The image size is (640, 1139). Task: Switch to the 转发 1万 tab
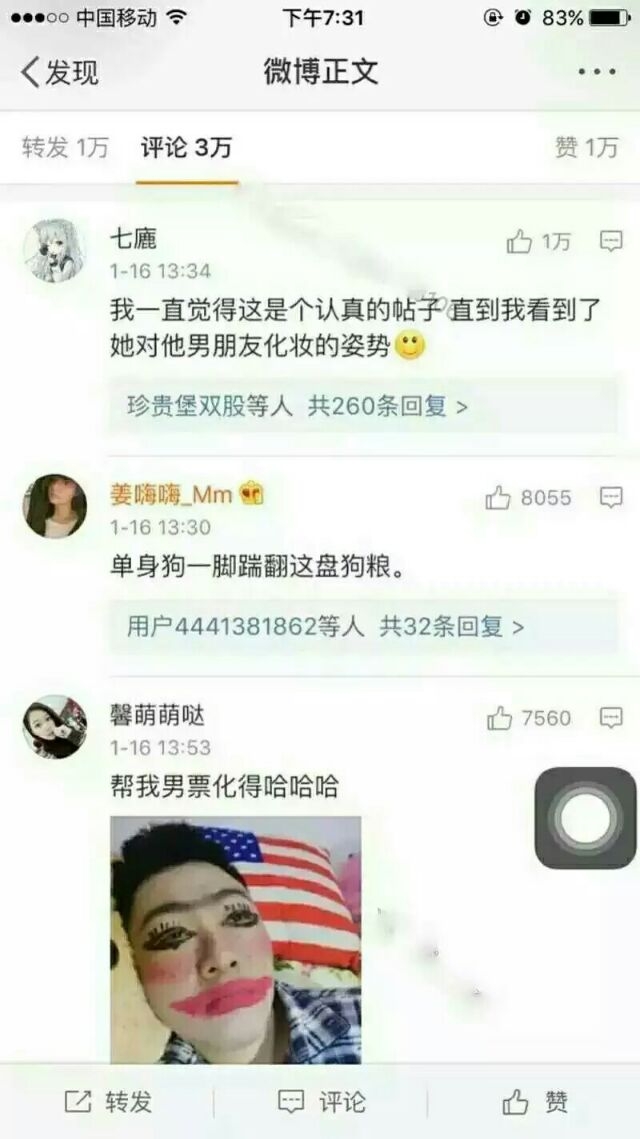click(65, 148)
